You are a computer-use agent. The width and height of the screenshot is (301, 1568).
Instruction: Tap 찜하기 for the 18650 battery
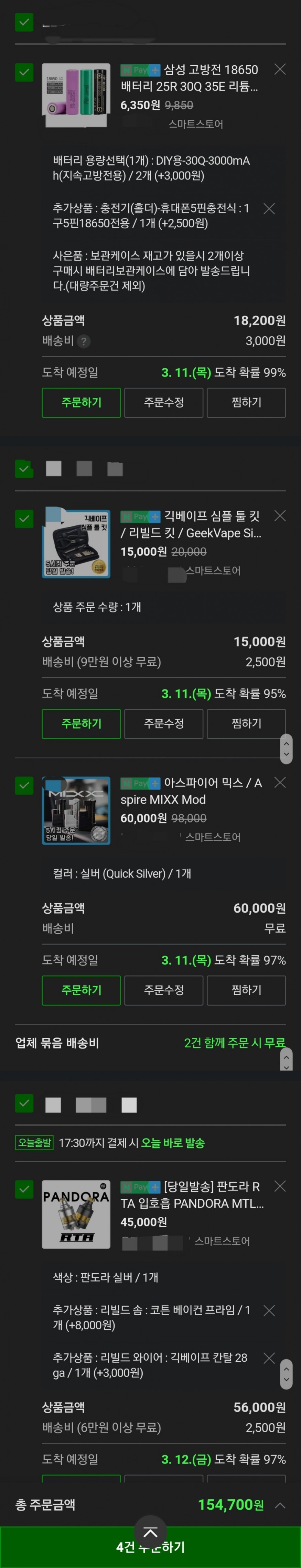(x=246, y=402)
